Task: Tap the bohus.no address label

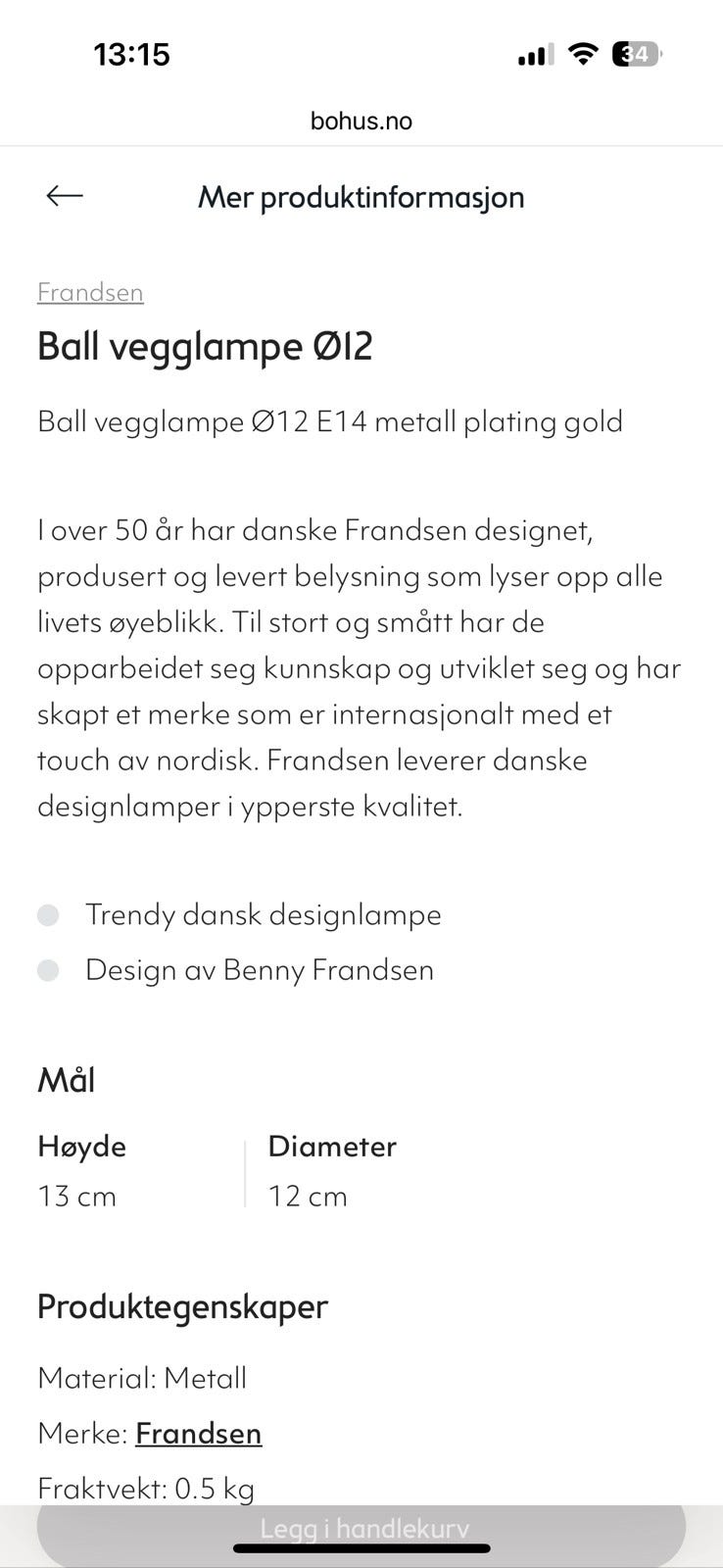Action: pos(361,121)
